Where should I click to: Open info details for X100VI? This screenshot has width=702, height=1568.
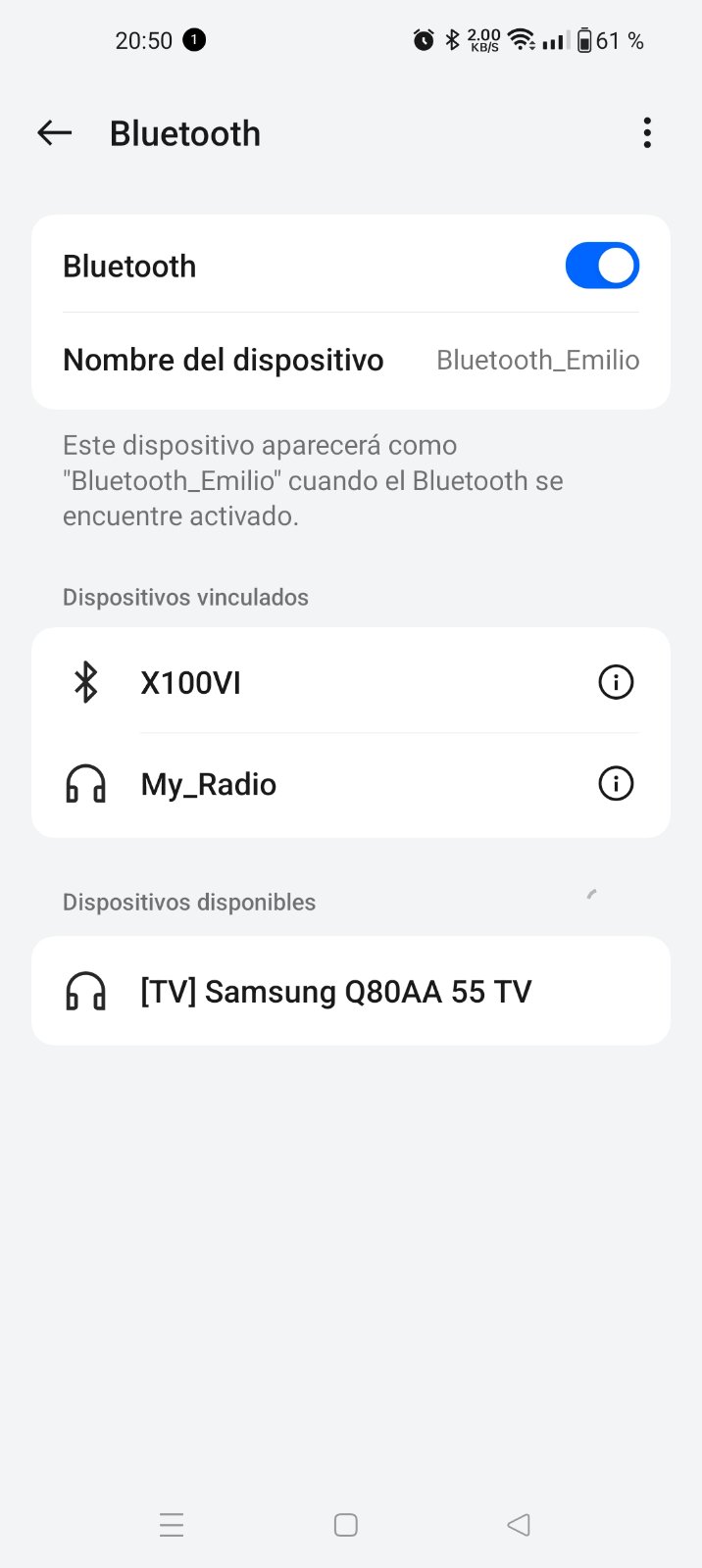(x=616, y=682)
